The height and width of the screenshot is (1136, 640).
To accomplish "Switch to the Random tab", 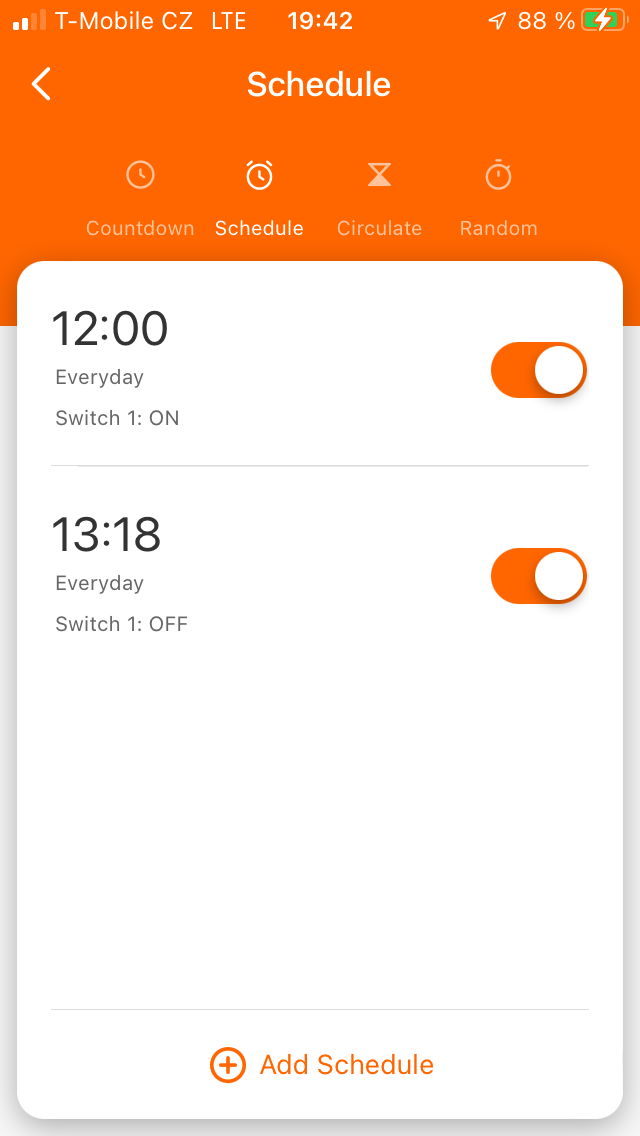I will (498, 198).
